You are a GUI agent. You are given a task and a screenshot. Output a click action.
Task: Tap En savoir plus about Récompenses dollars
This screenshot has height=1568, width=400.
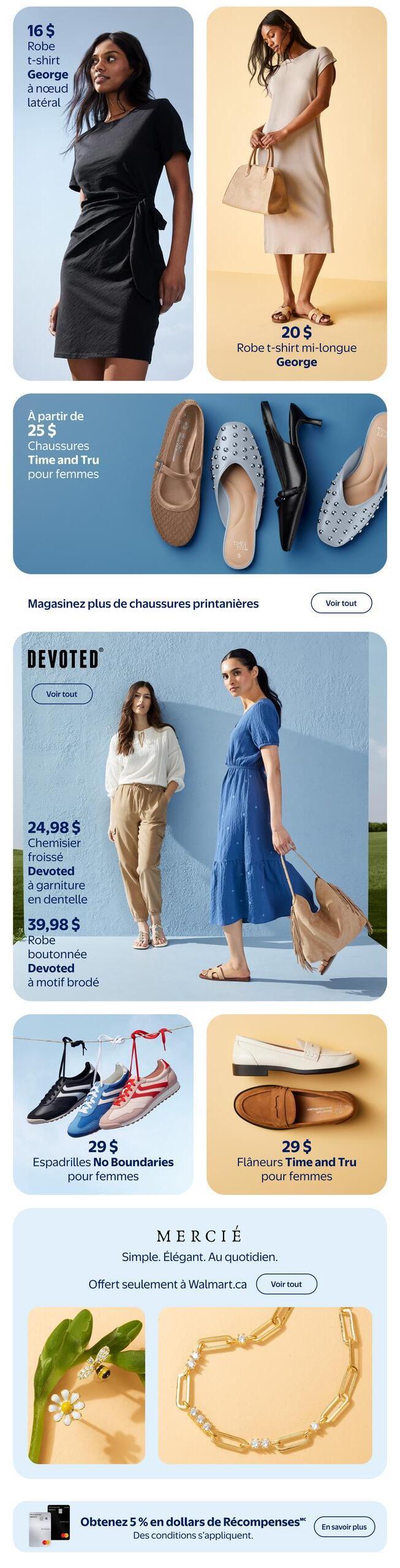344,1526
